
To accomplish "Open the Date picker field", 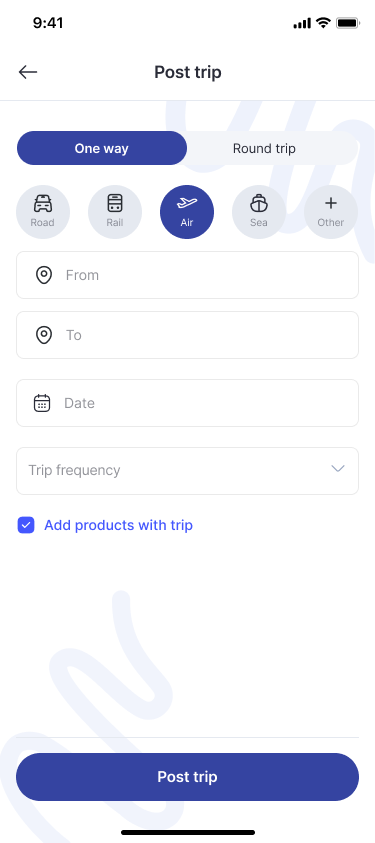I will pos(188,403).
